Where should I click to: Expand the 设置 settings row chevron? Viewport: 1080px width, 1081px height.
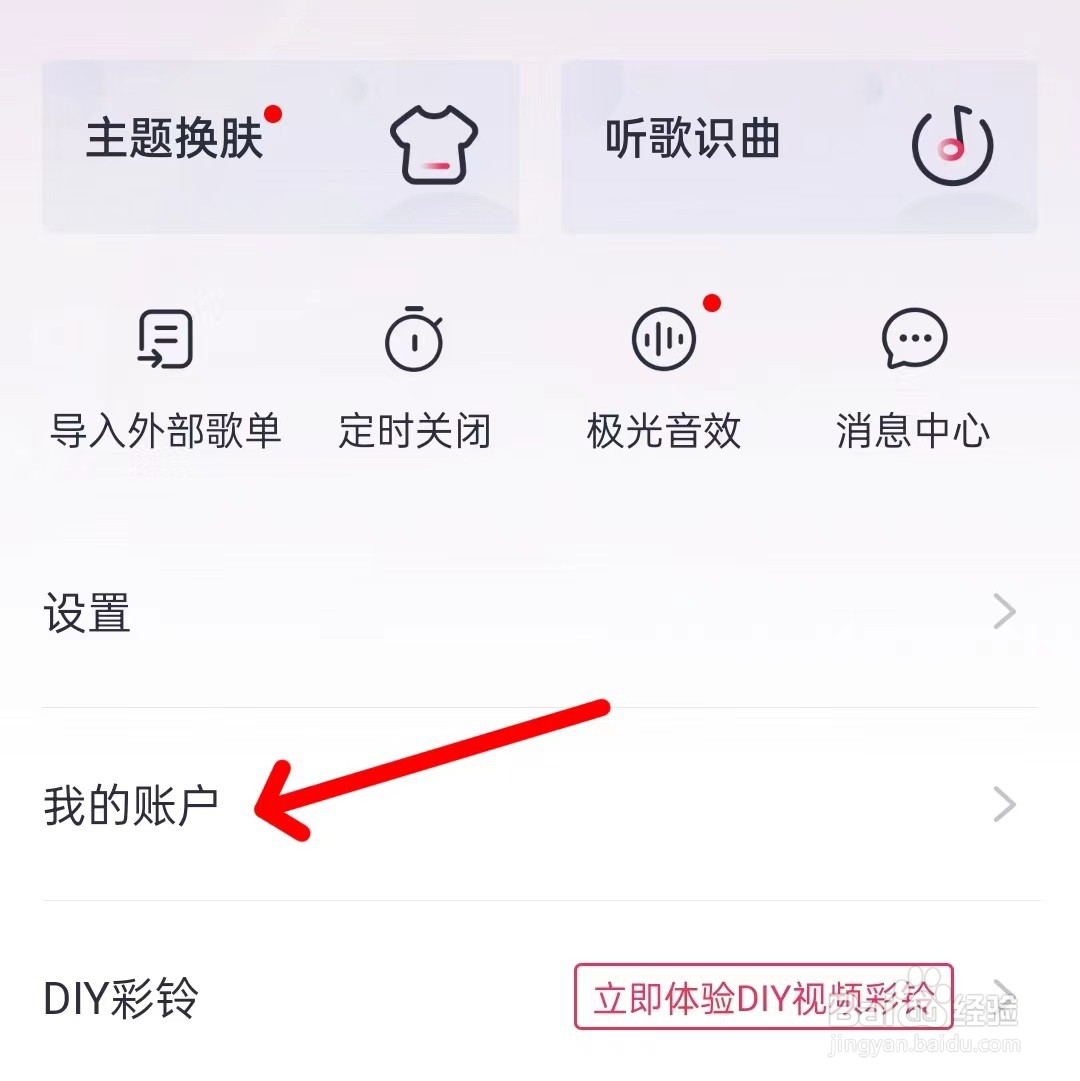coord(1002,612)
